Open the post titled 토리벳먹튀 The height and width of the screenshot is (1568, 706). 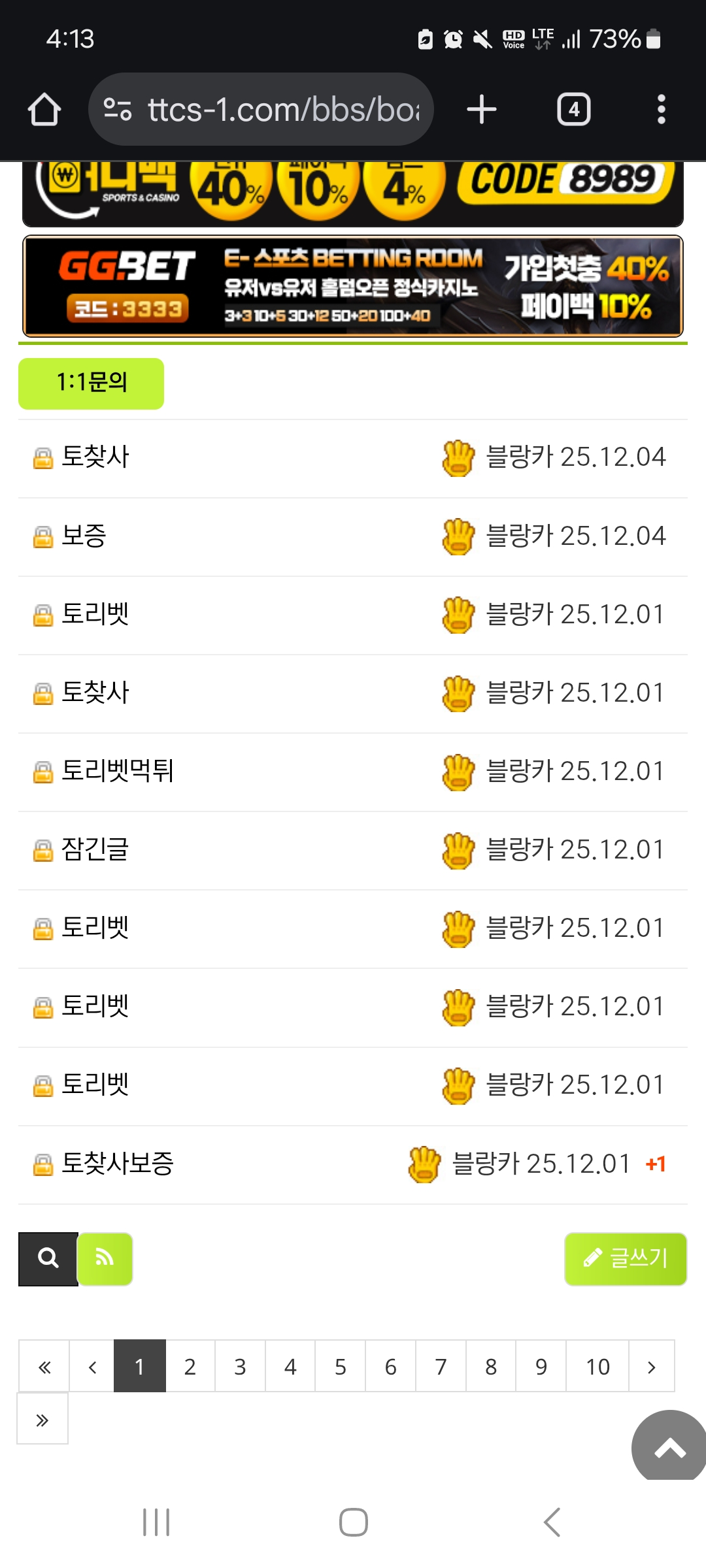click(118, 771)
